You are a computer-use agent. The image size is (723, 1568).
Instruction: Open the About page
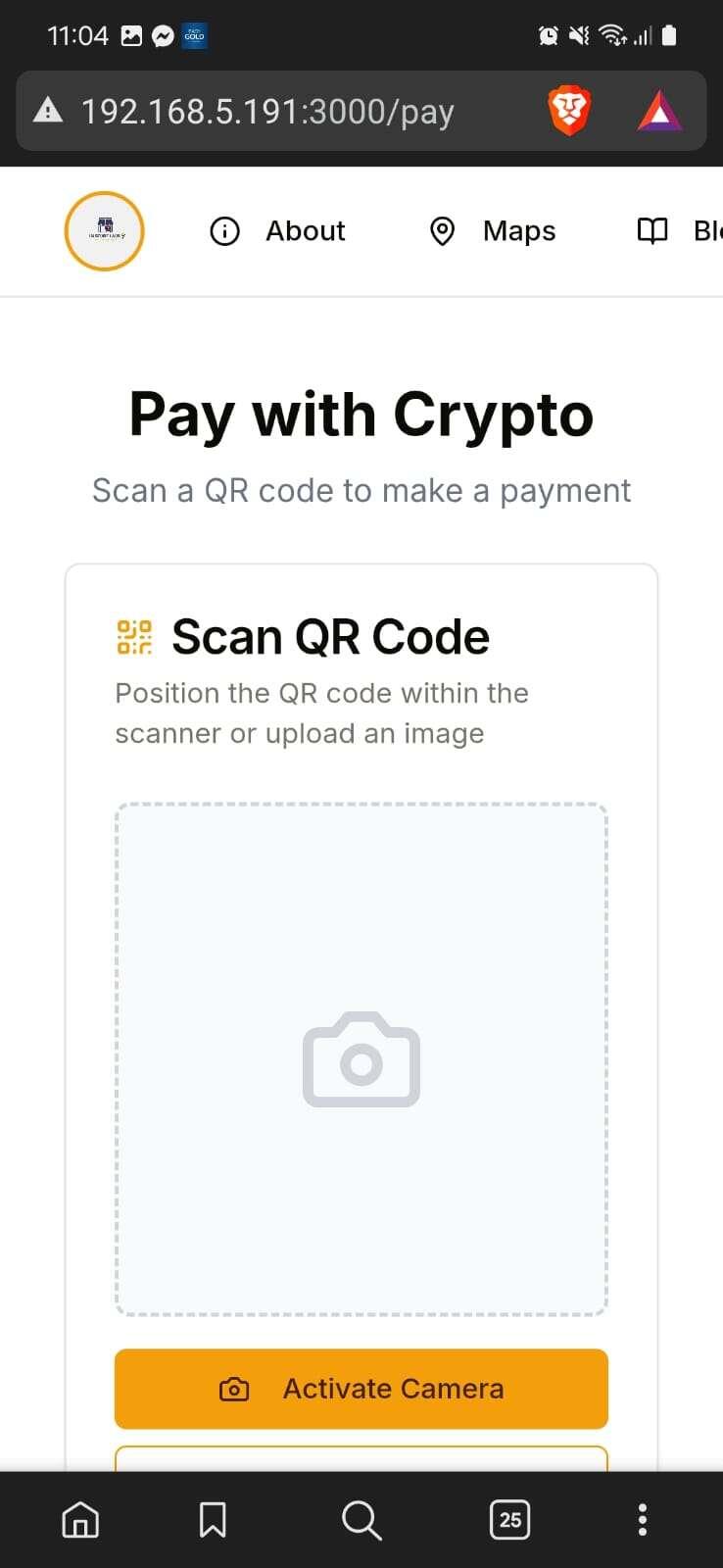click(x=278, y=231)
